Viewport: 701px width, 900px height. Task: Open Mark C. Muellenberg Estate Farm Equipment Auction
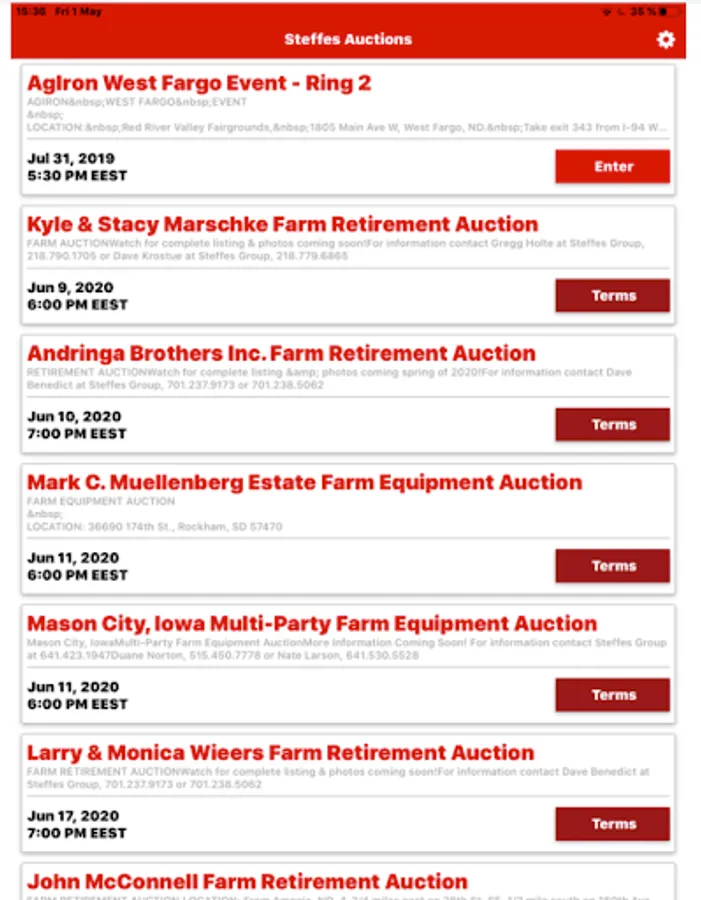coord(304,482)
